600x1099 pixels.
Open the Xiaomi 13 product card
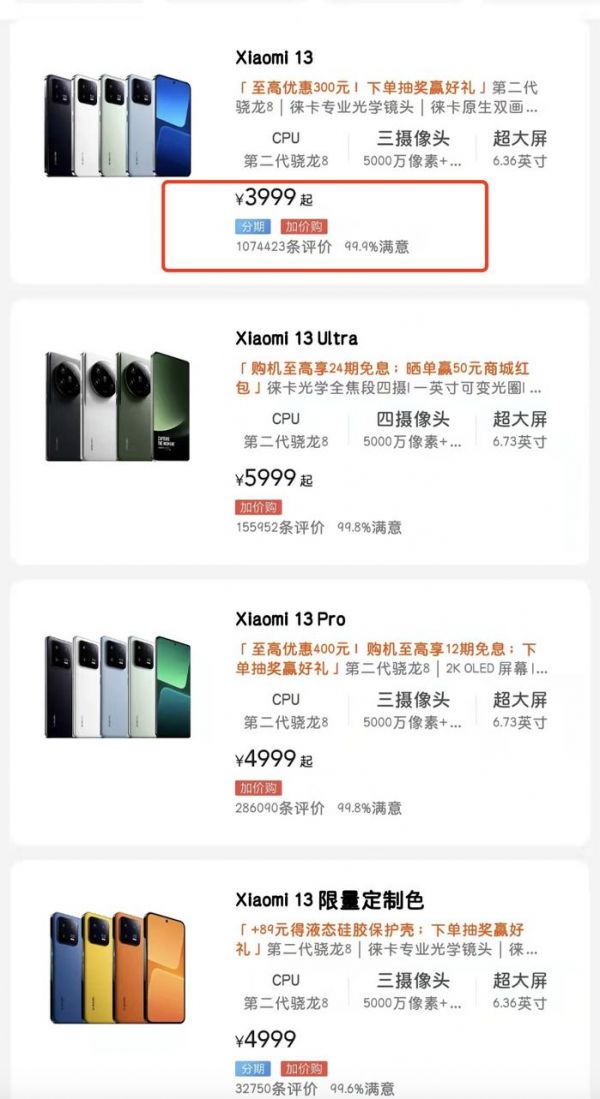click(275, 58)
